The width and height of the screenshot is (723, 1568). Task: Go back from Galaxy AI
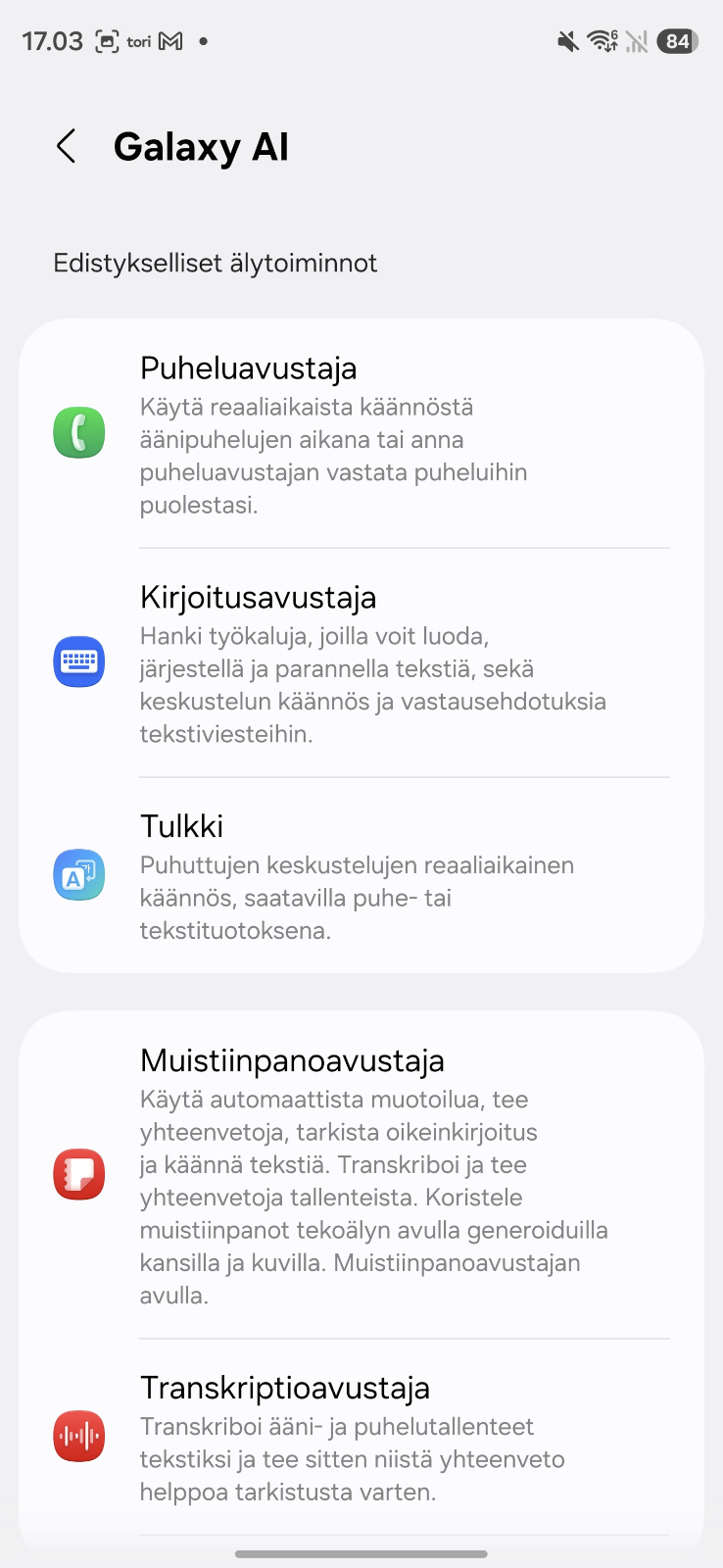coord(66,147)
